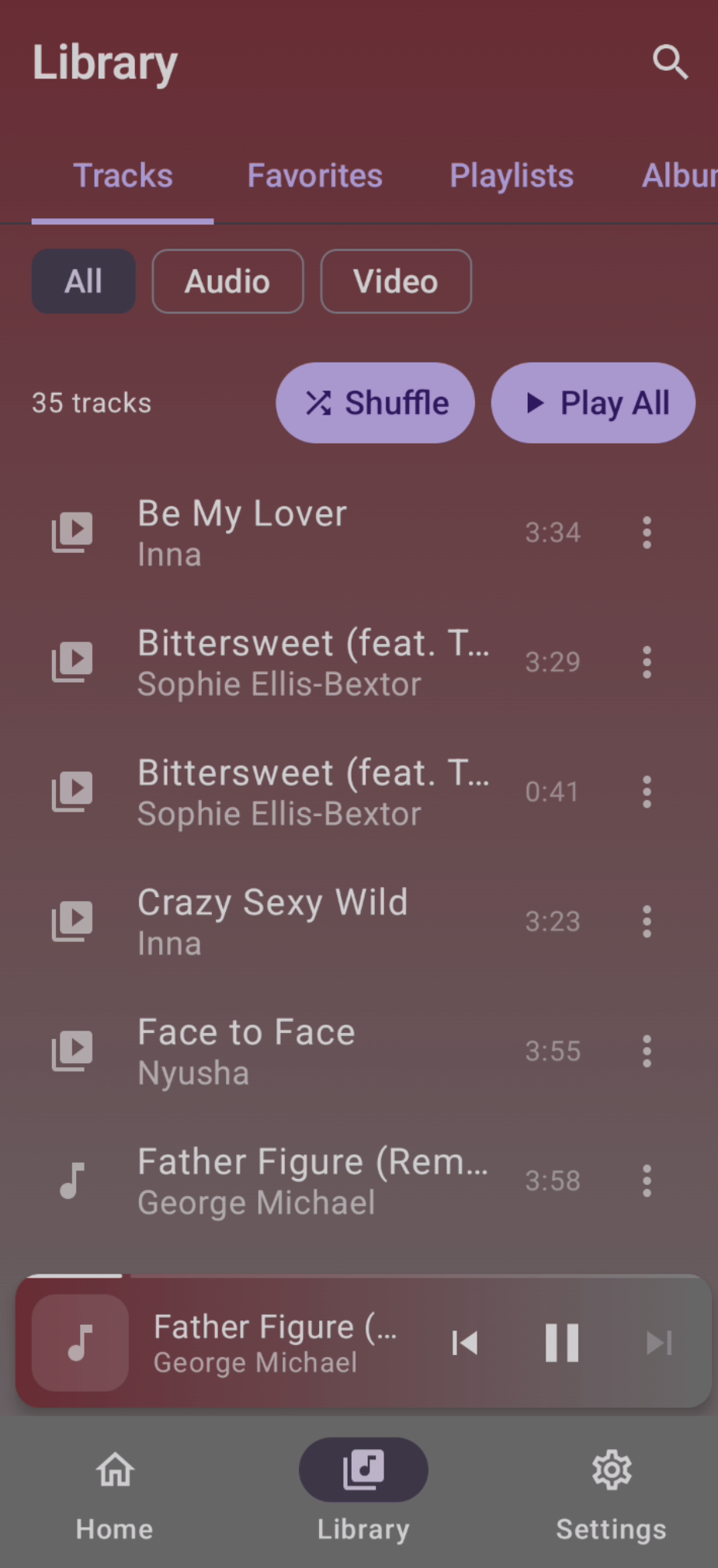This screenshot has width=718, height=1568.
Task: Tap the video icon beside Crazy Sexy Wild
Action: click(x=72, y=921)
